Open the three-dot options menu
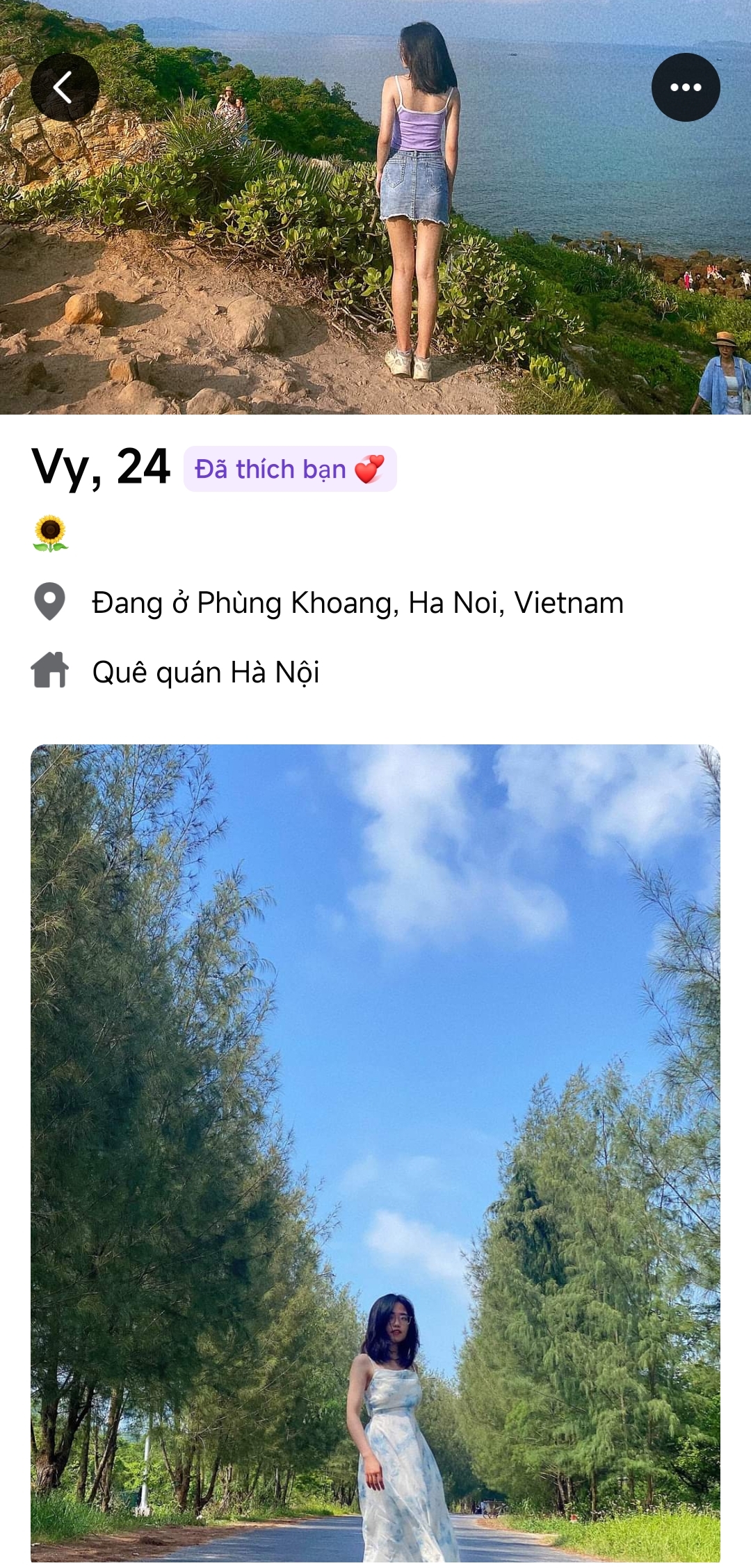This screenshot has width=751, height=1568. click(x=685, y=88)
